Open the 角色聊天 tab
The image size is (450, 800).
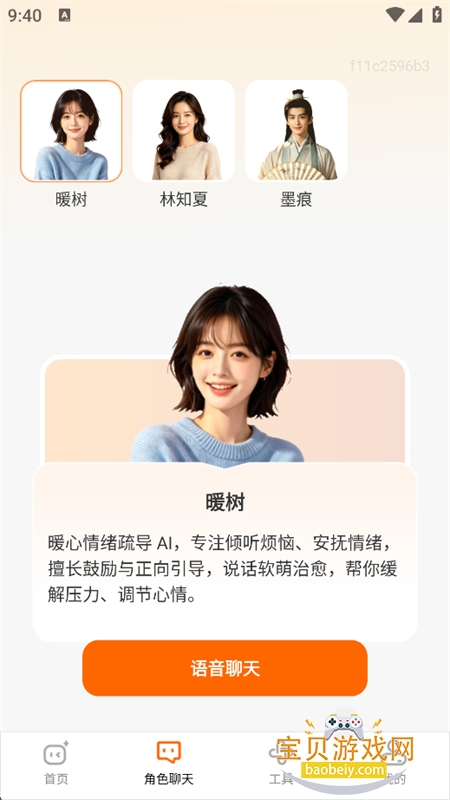(x=169, y=763)
